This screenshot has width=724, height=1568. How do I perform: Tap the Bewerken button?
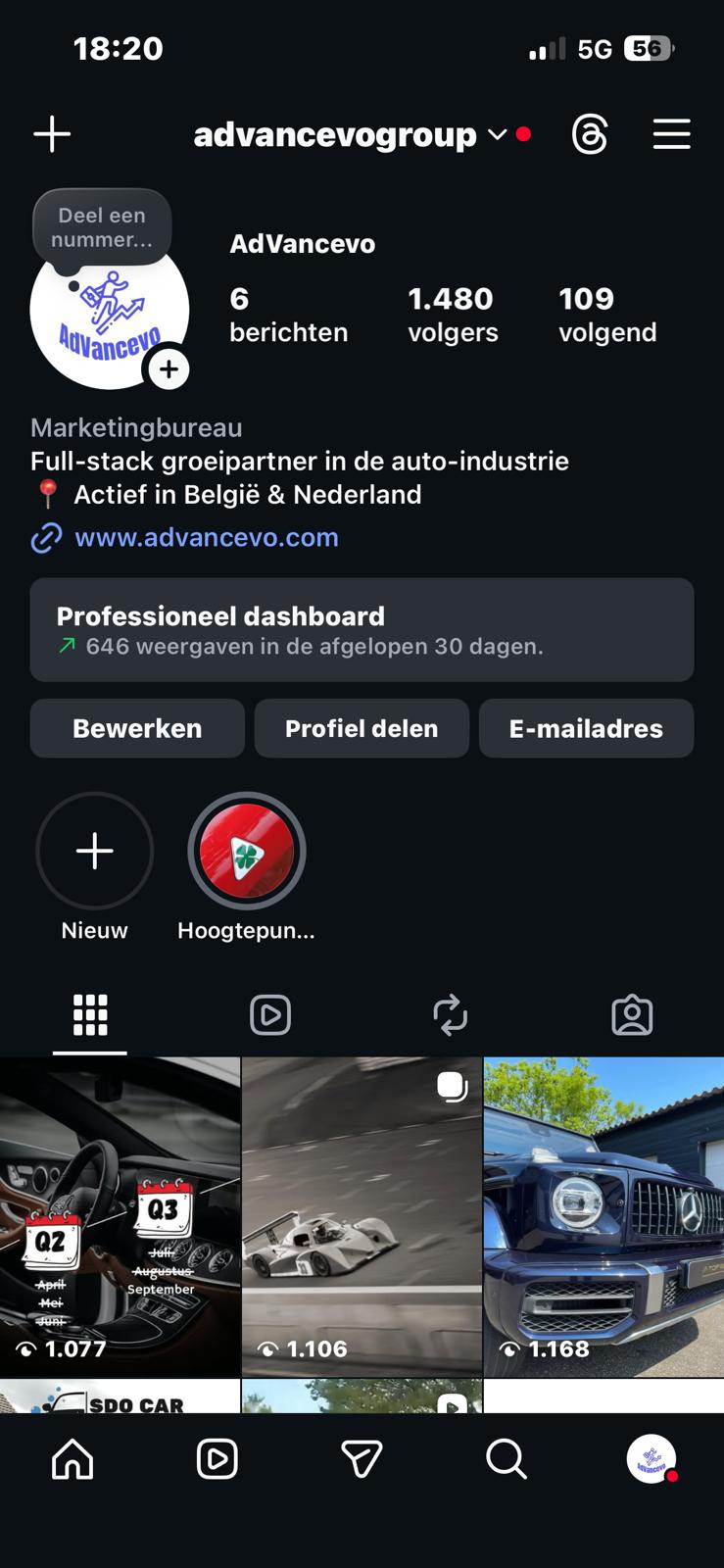[137, 728]
